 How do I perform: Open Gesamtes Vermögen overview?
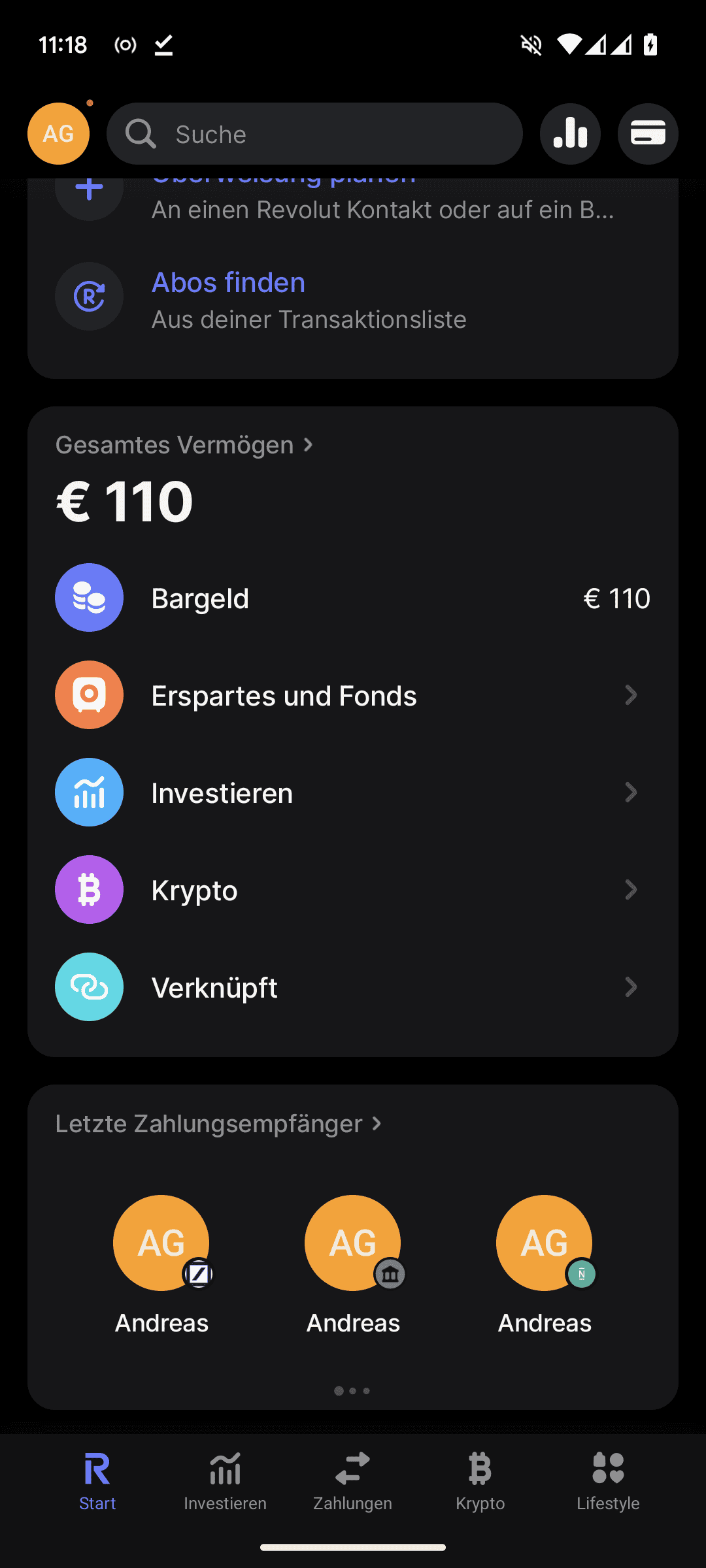tap(184, 445)
